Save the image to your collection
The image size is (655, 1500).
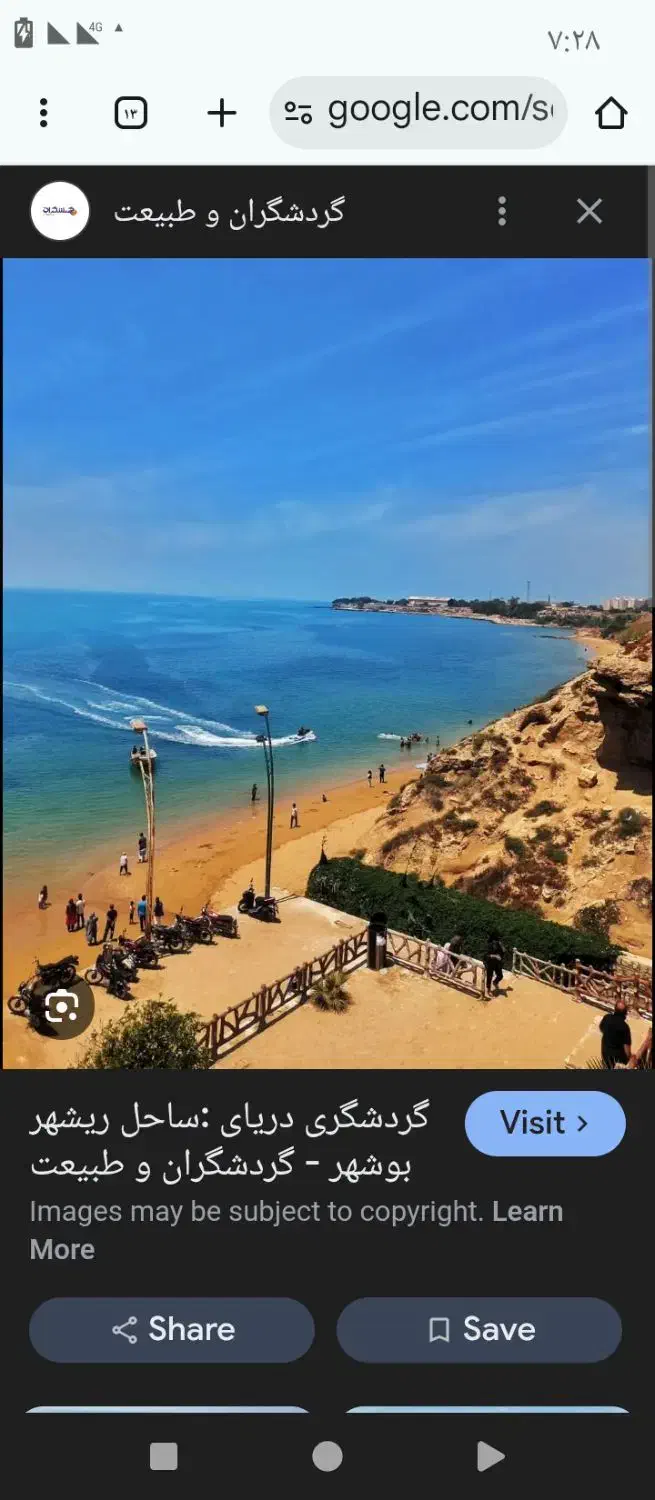[479, 1329]
